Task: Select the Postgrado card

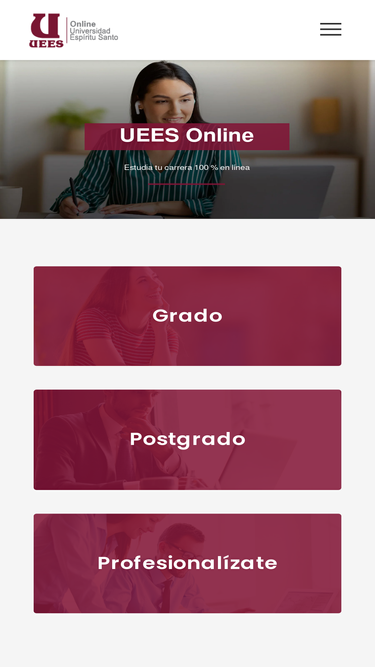Action: pos(188,439)
